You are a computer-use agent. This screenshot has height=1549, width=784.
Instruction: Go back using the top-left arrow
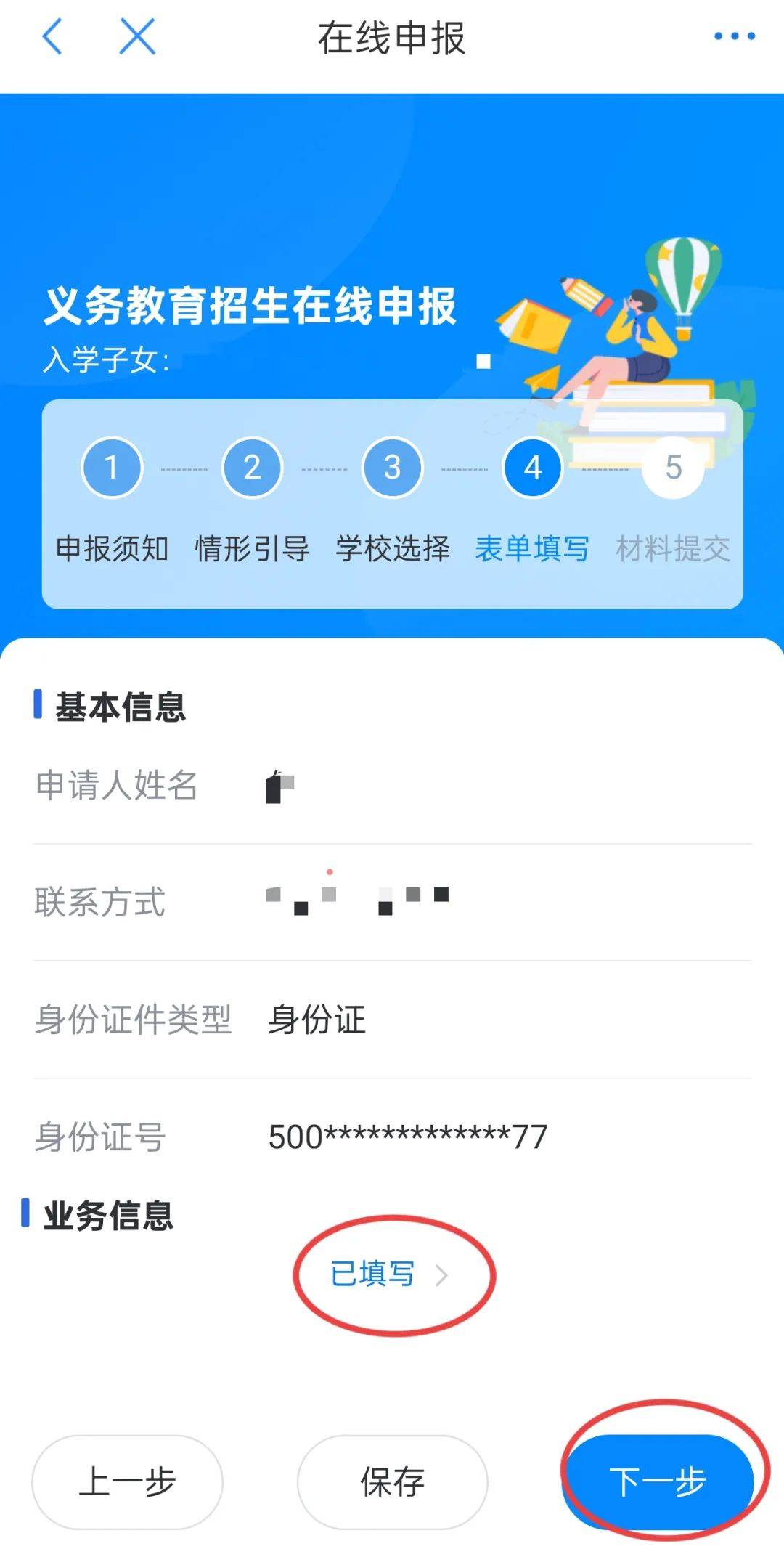pos(52,37)
